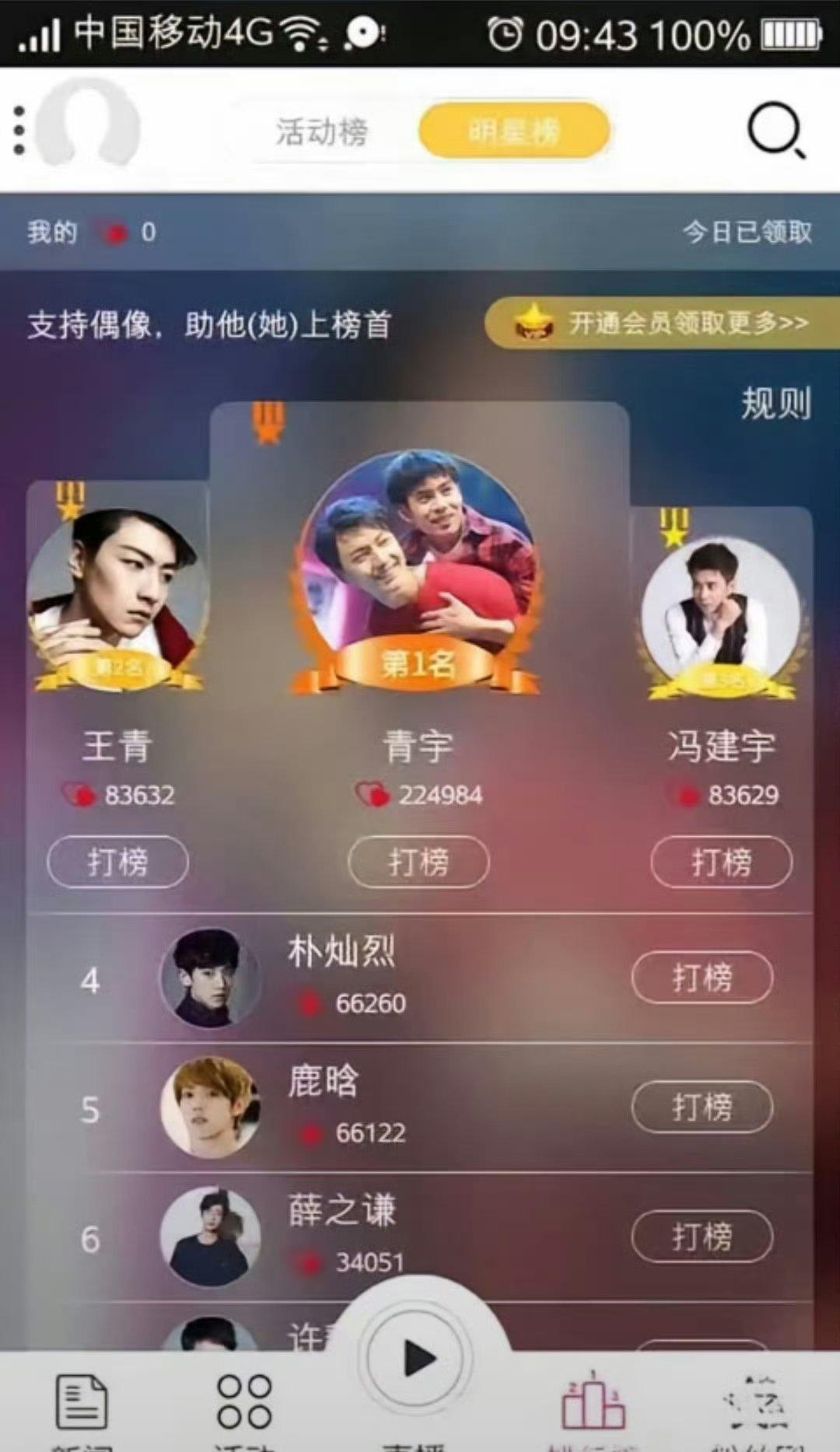Screen dimensions: 840x1452
Task: Open the 开通会员领取更多 banner
Action: coord(662,322)
